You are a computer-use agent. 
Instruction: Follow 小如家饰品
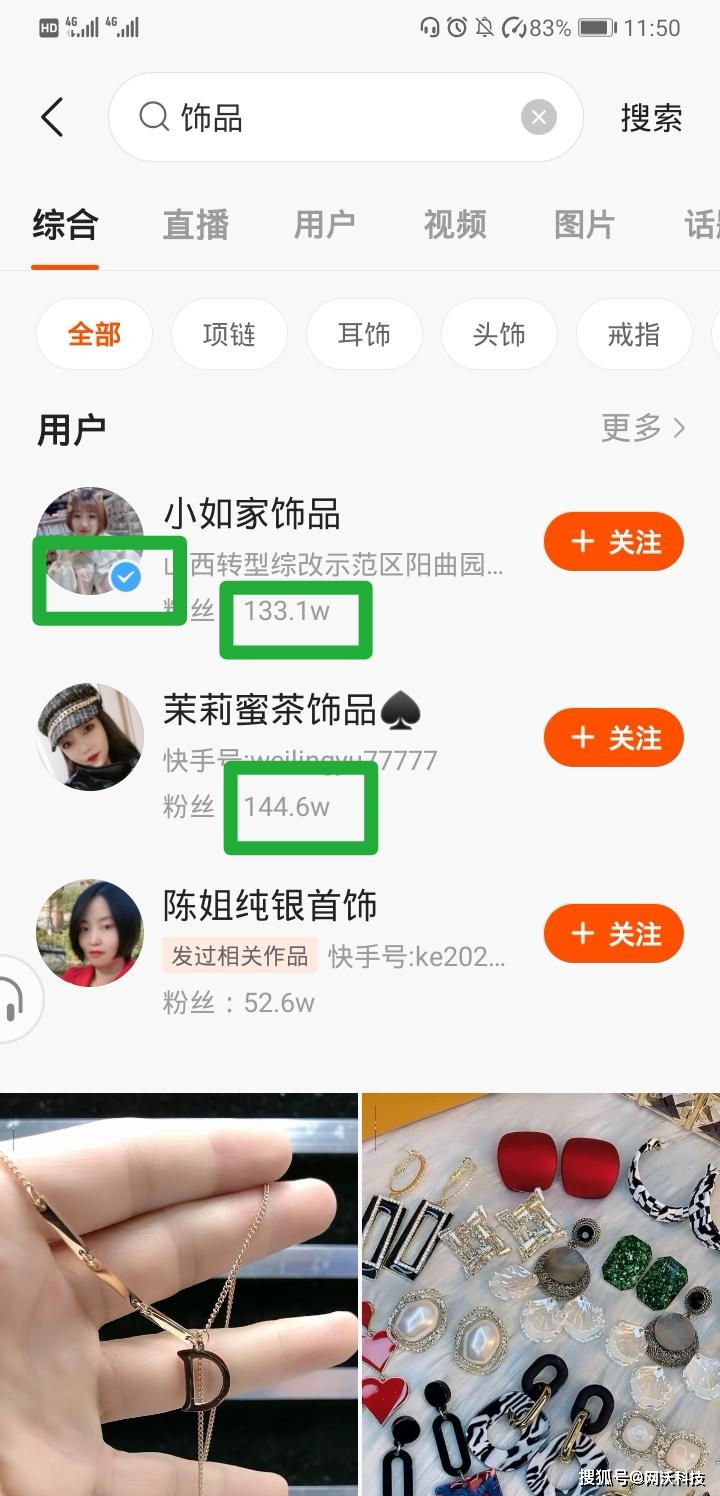point(613,542)
